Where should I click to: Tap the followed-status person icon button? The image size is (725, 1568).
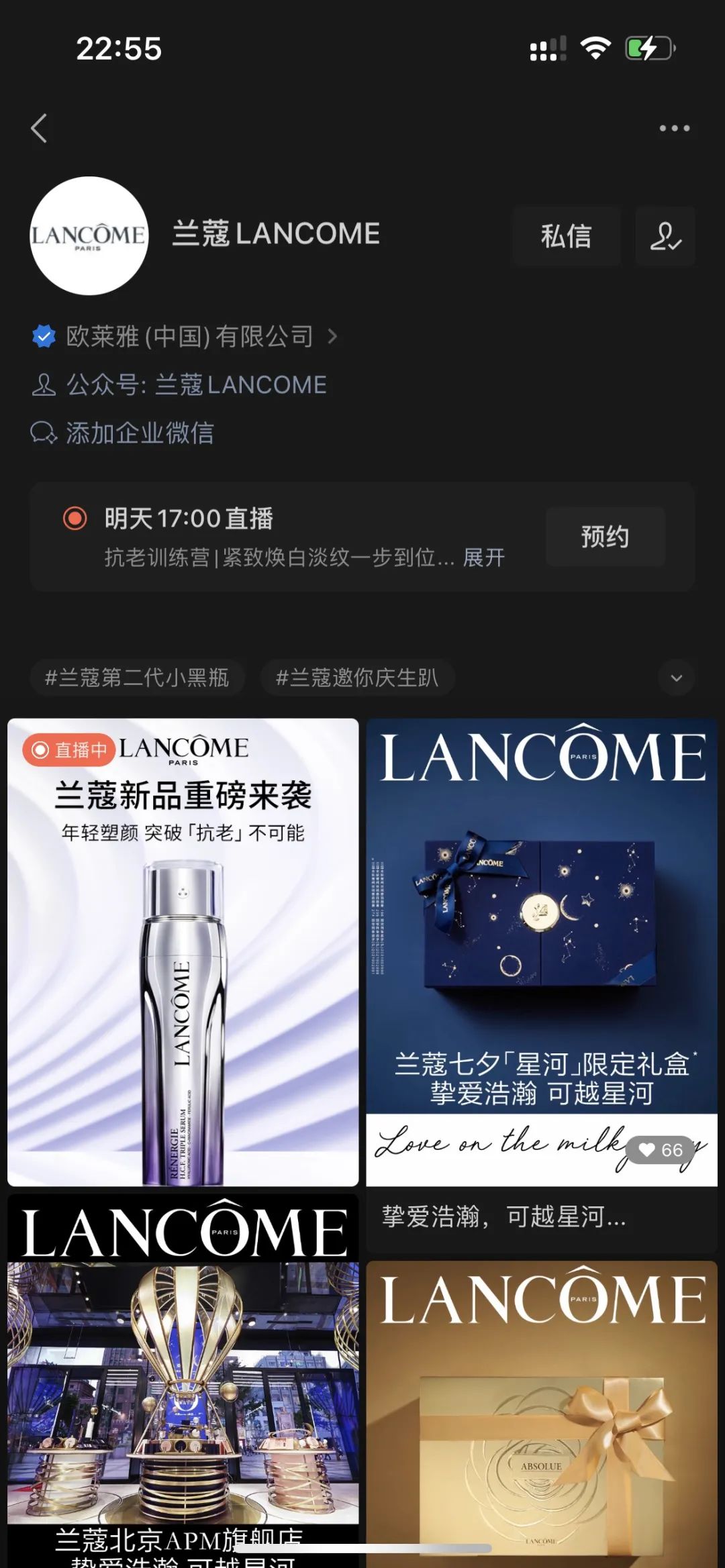[x=665, y=236]
